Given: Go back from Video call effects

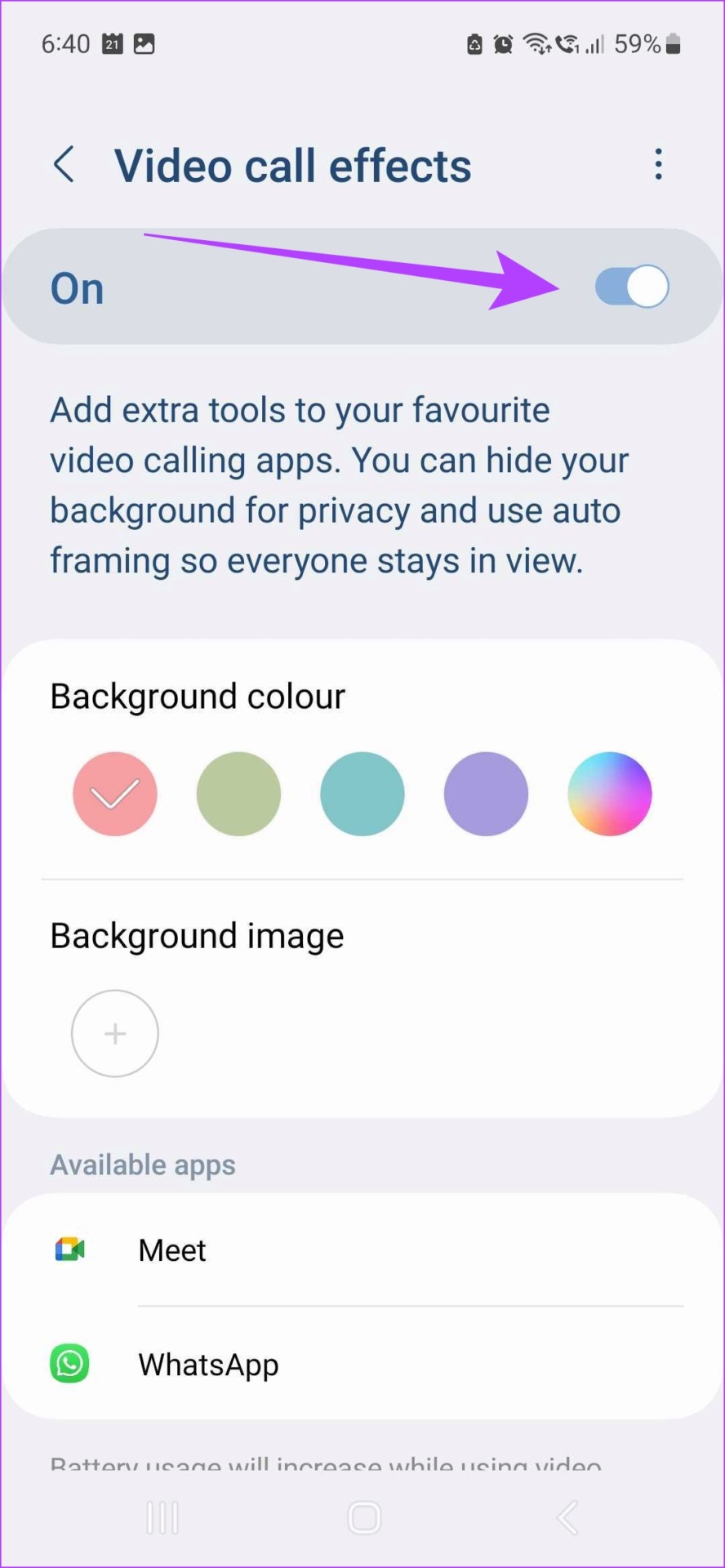Looking at the screenshot, I should [64, 165].
